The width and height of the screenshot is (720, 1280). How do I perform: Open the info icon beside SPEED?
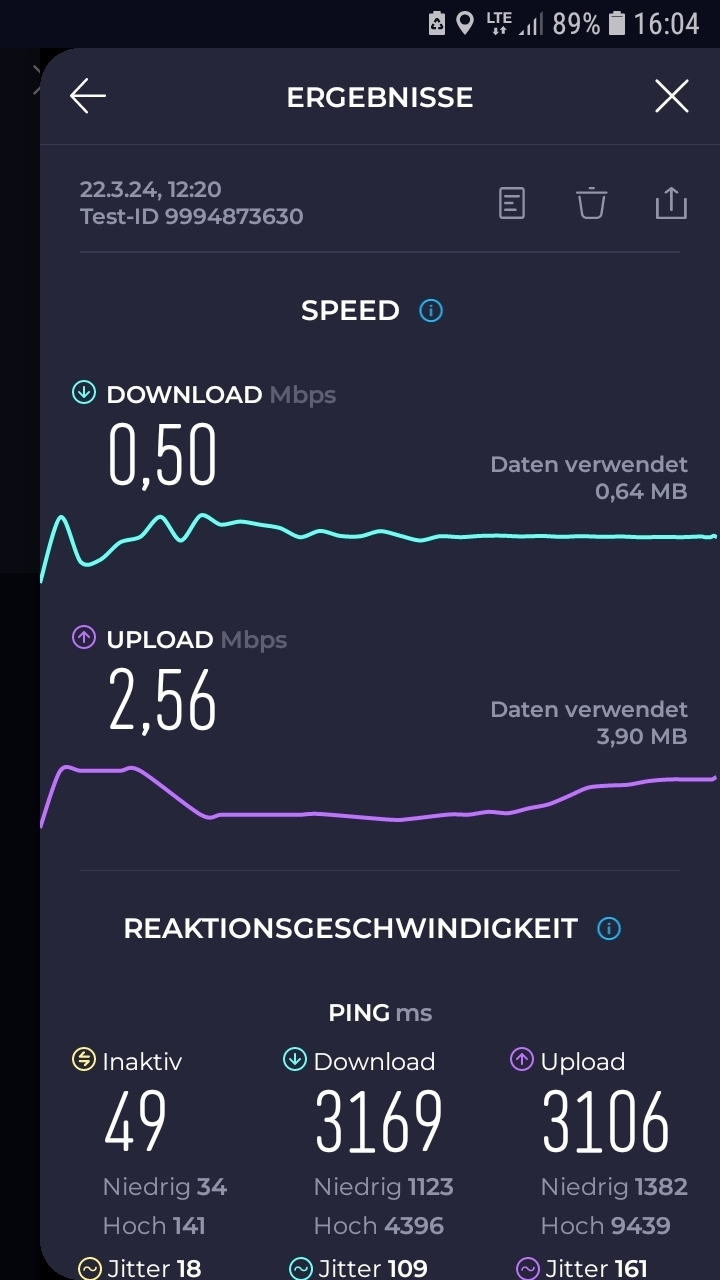[431, 311]
